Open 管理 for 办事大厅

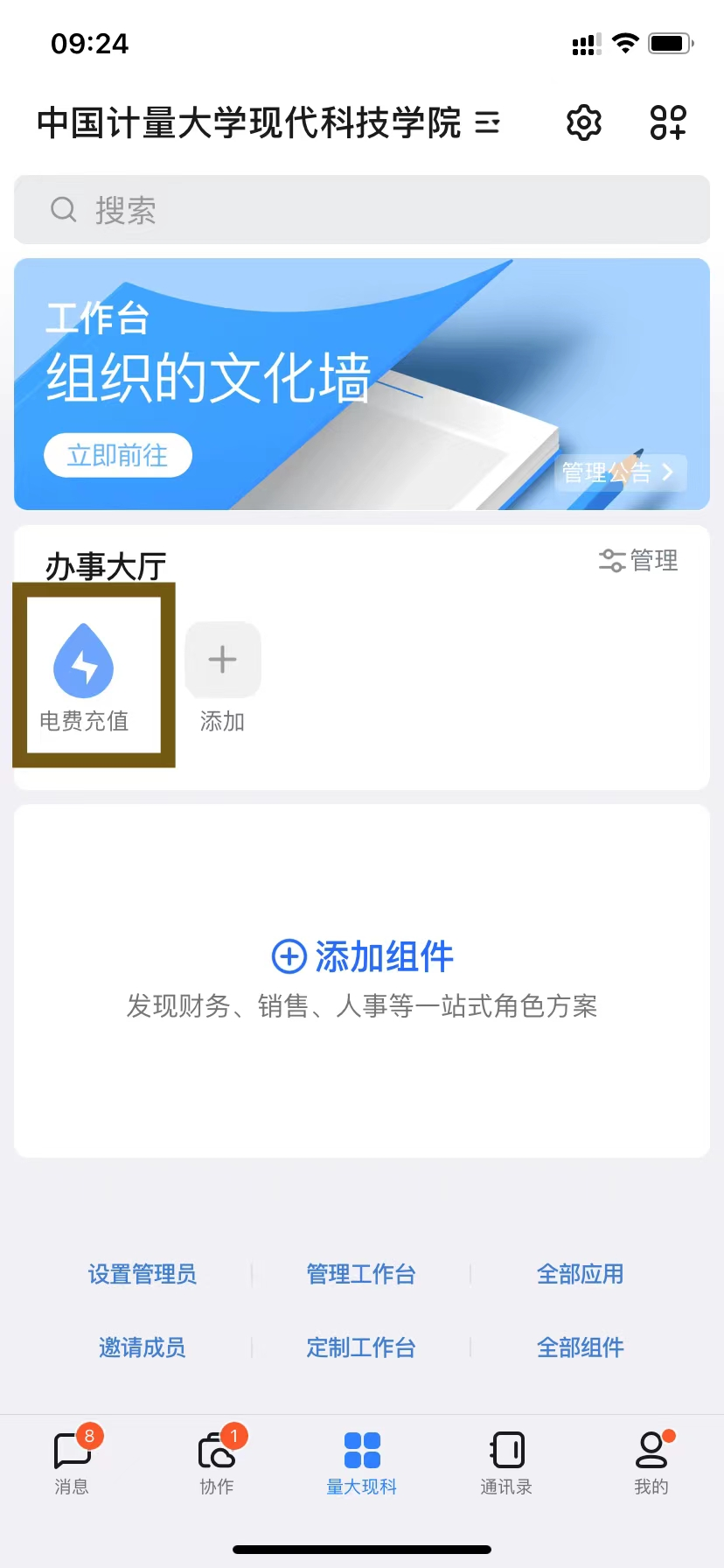(638, 560)
